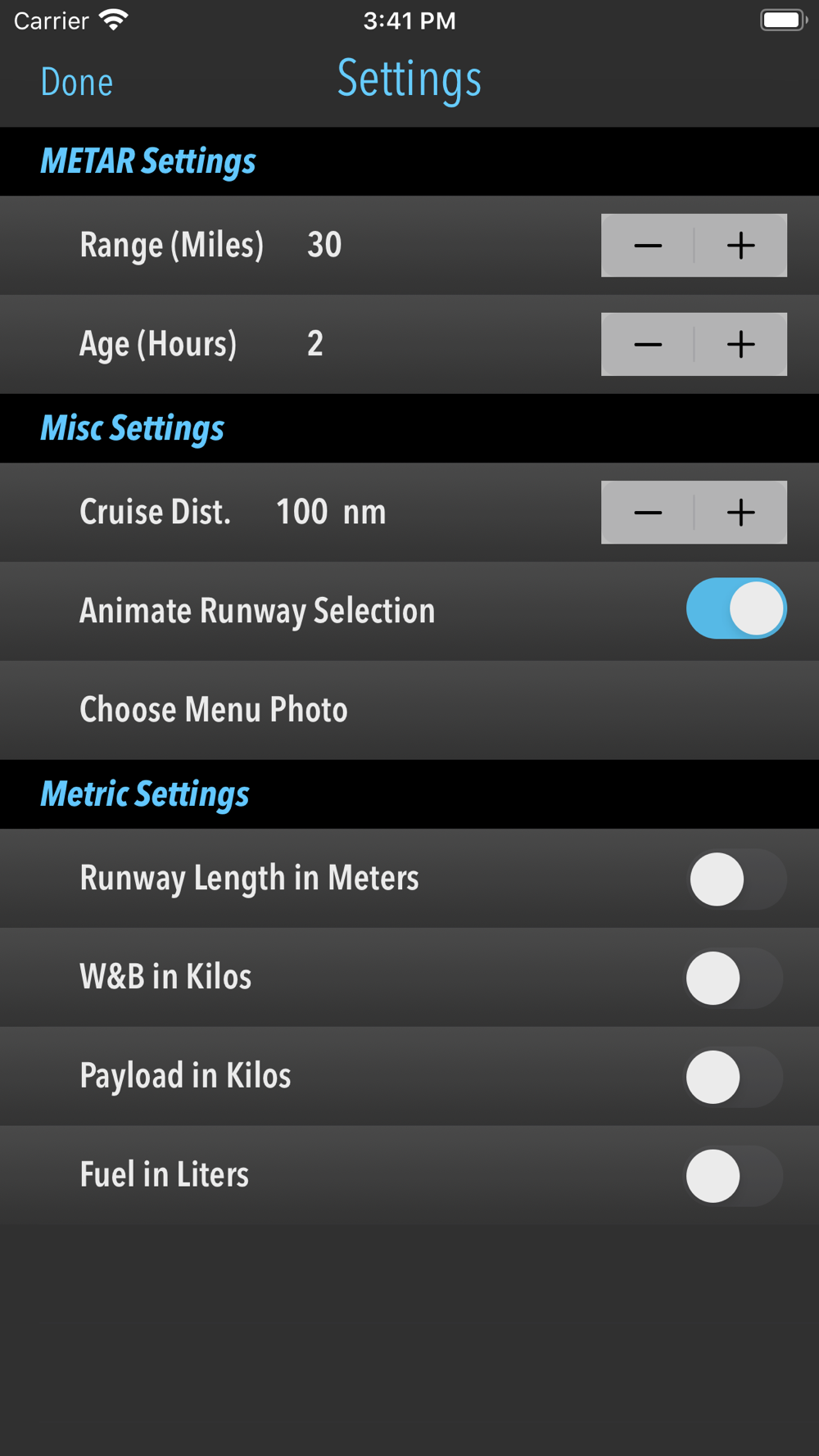Screen dimensions: 819x1456
Task: Decrease the METAR Age in hours
Action: point(648,344)
